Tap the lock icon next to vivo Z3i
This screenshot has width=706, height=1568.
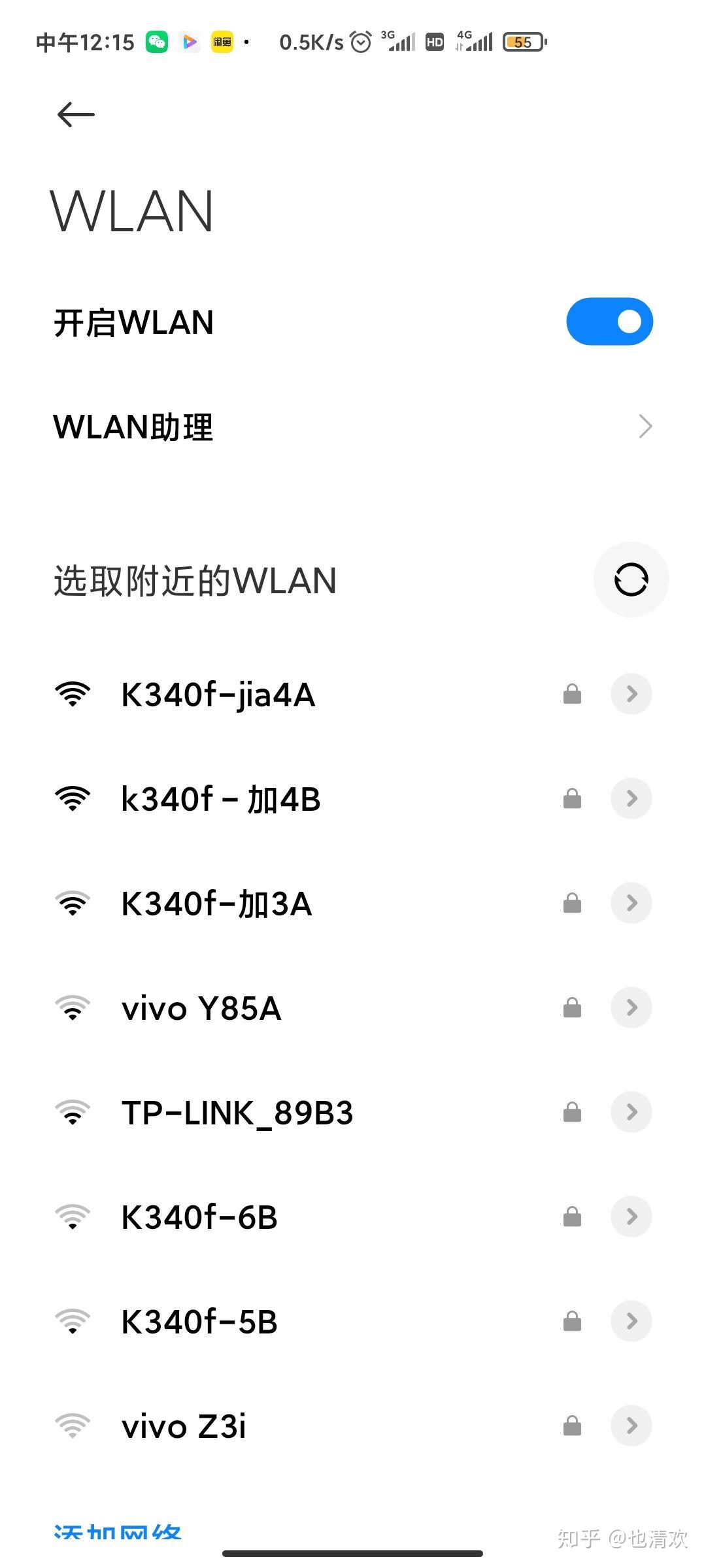[x=572, y=1425]
